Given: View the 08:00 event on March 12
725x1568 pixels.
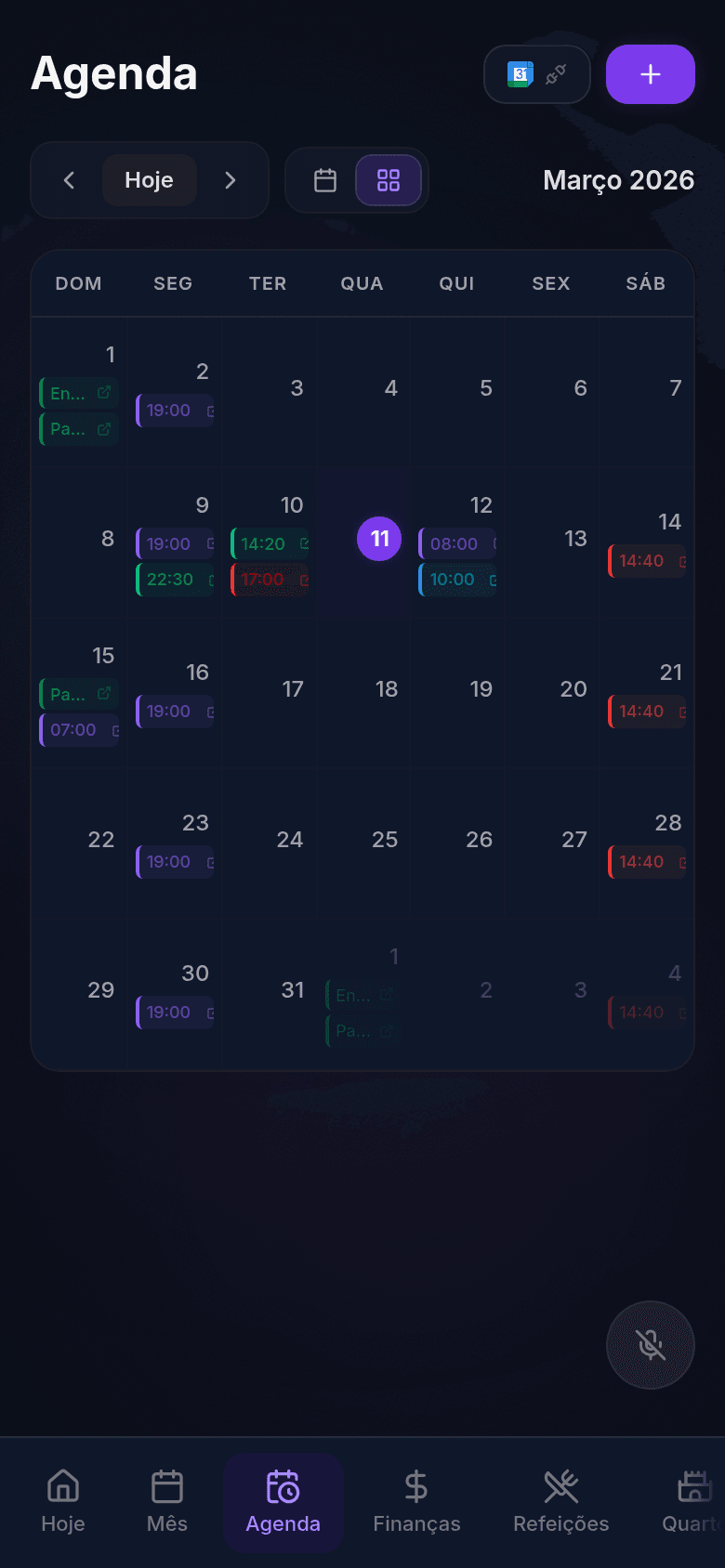Looking at the screenshot, I should click(457, 544).
